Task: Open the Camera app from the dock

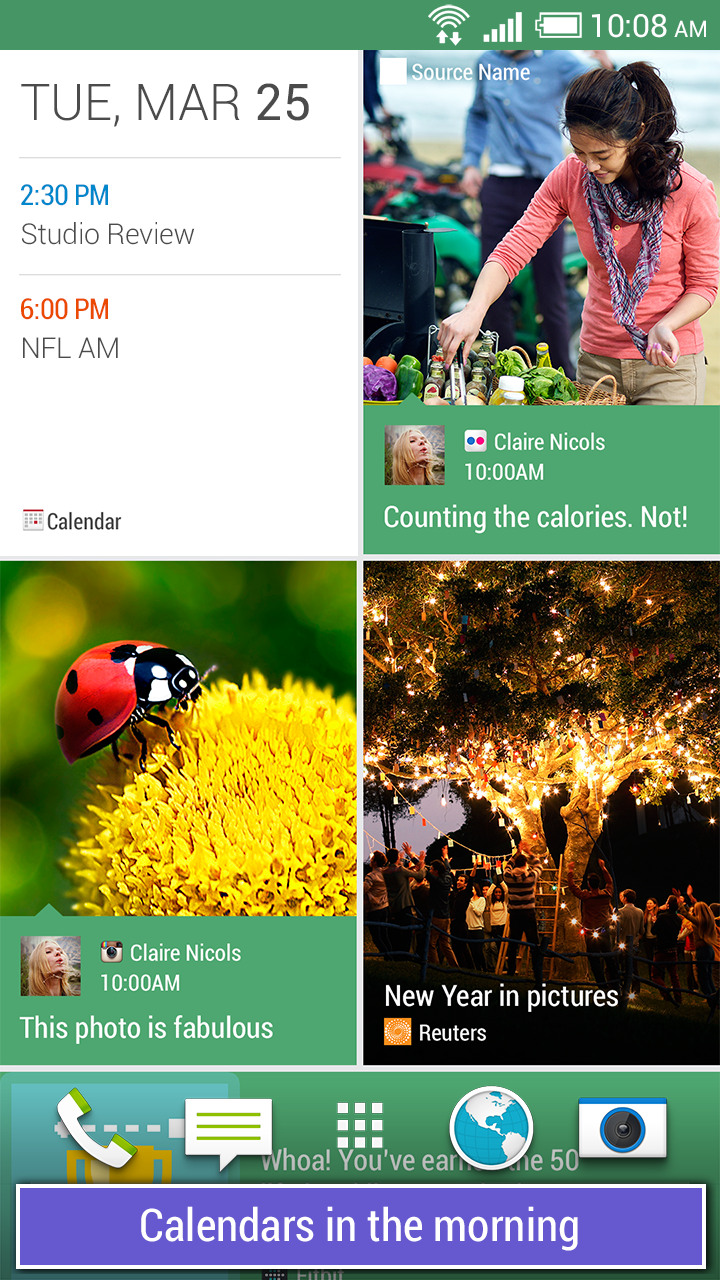Action: pyautogui.click(x=622, y=1127)
